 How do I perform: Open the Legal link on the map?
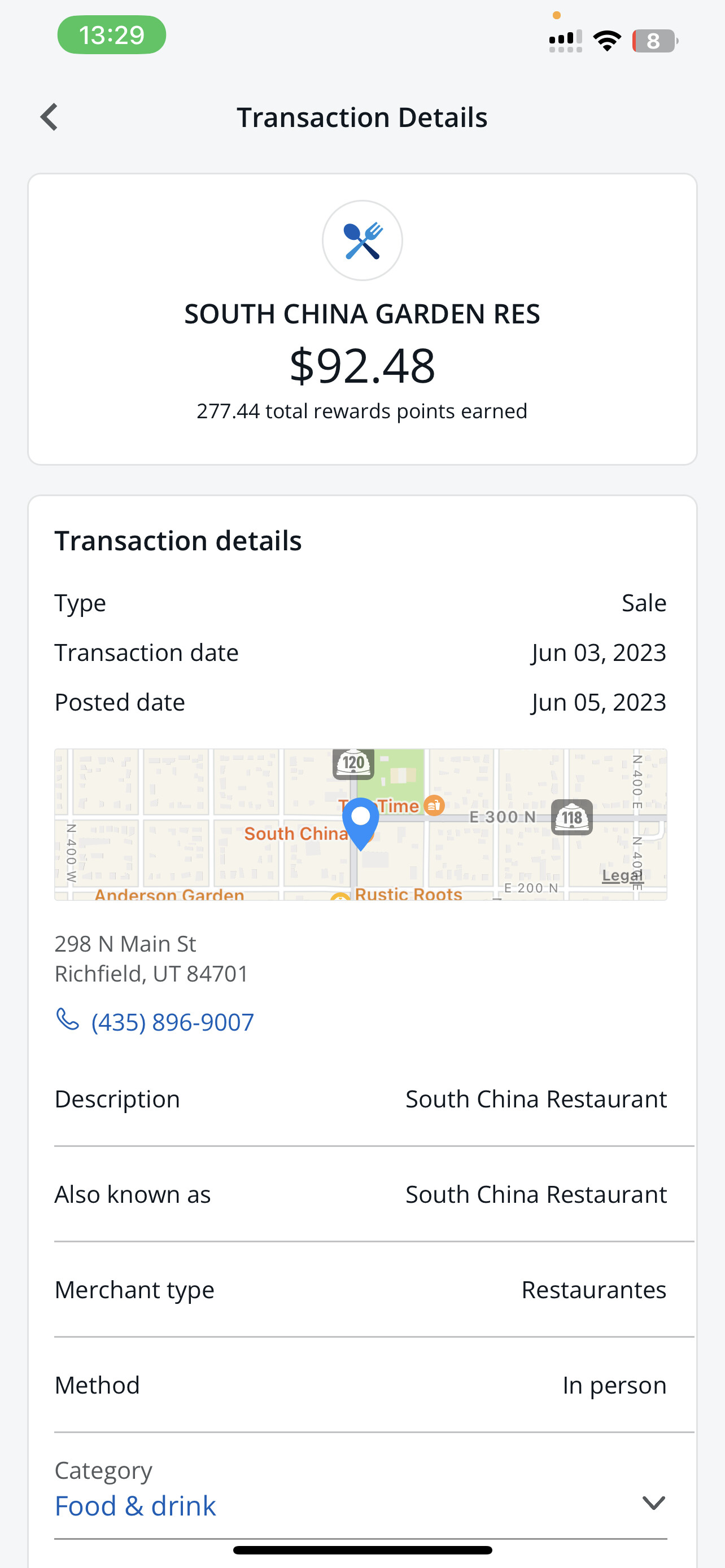pyautogui.click(x=622, y=875)
